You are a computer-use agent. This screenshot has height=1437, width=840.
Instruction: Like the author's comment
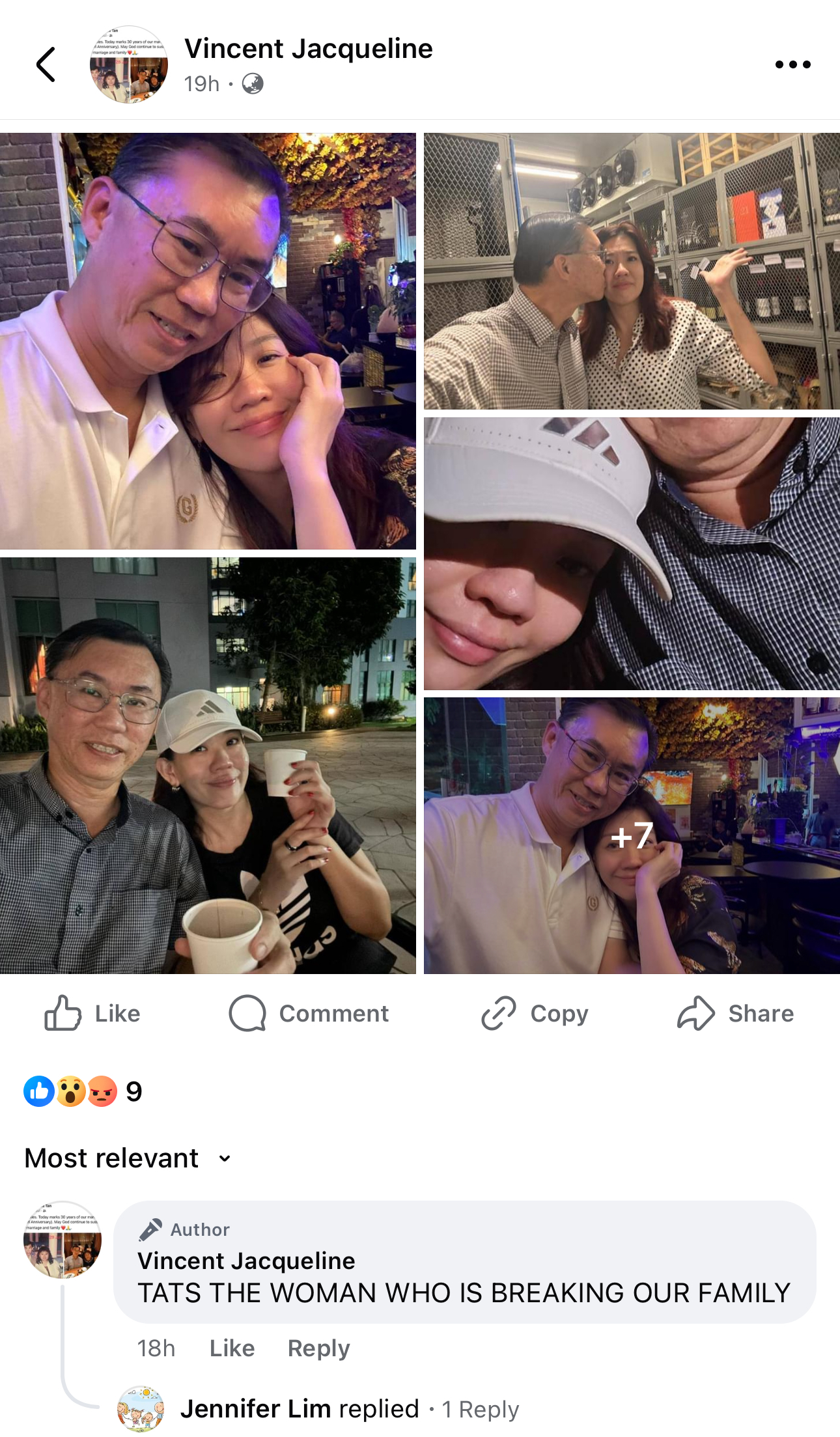point(232,1348)
